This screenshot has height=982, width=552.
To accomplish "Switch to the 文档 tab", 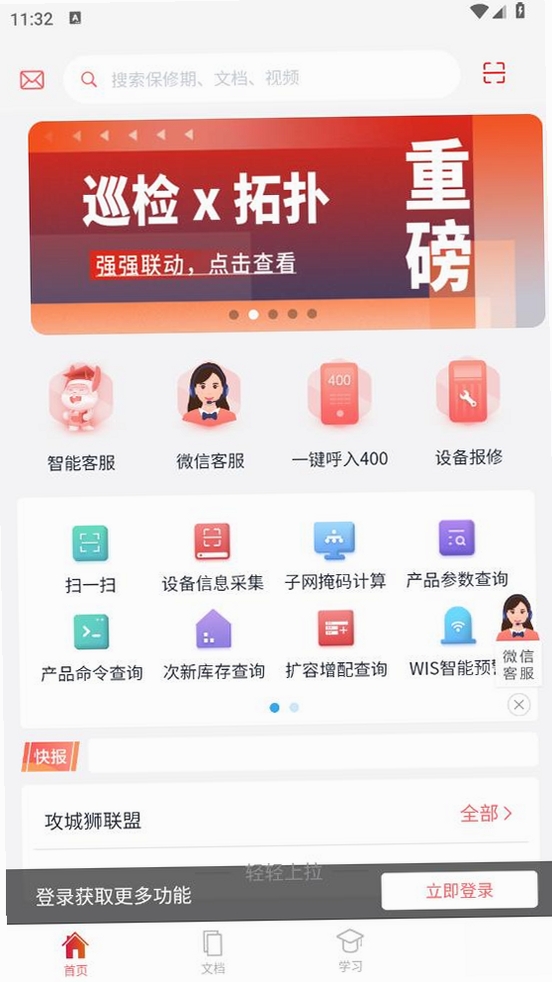I will pos(213,952).
